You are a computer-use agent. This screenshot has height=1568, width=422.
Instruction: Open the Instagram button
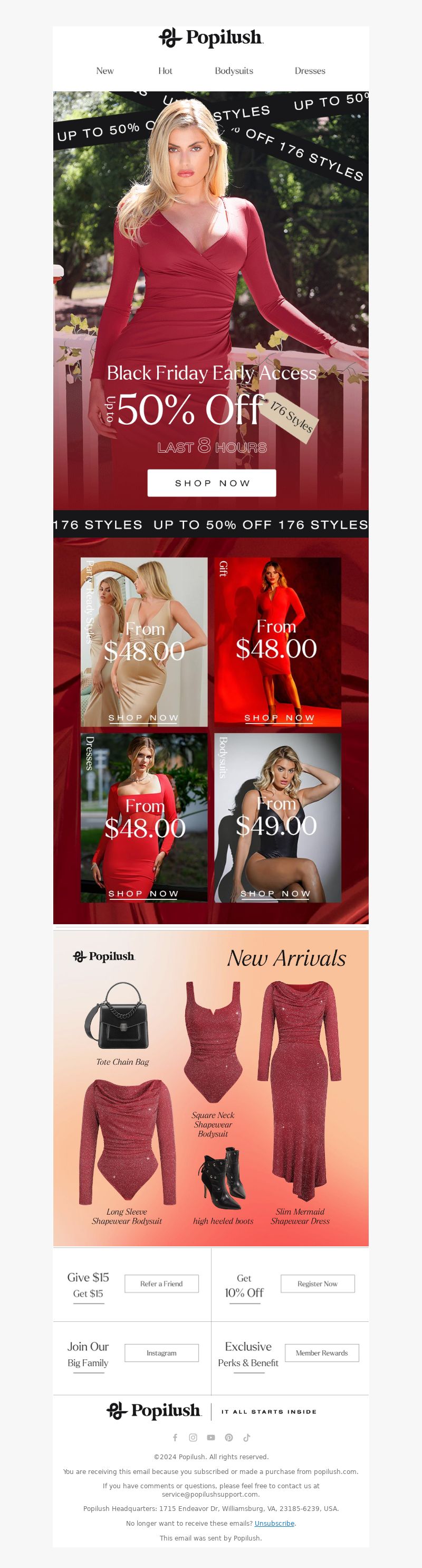(x=161, y=1353)
